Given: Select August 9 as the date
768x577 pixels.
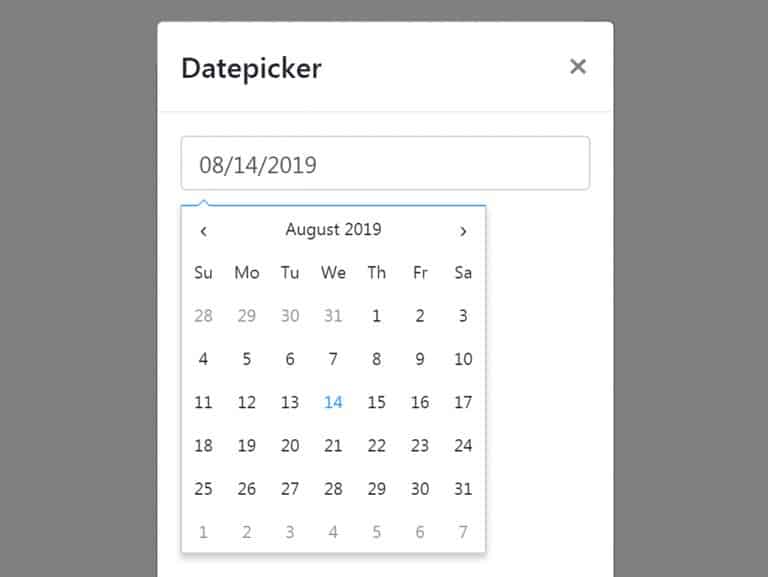Looking at the screenshot, I should [x=420, y=360].
